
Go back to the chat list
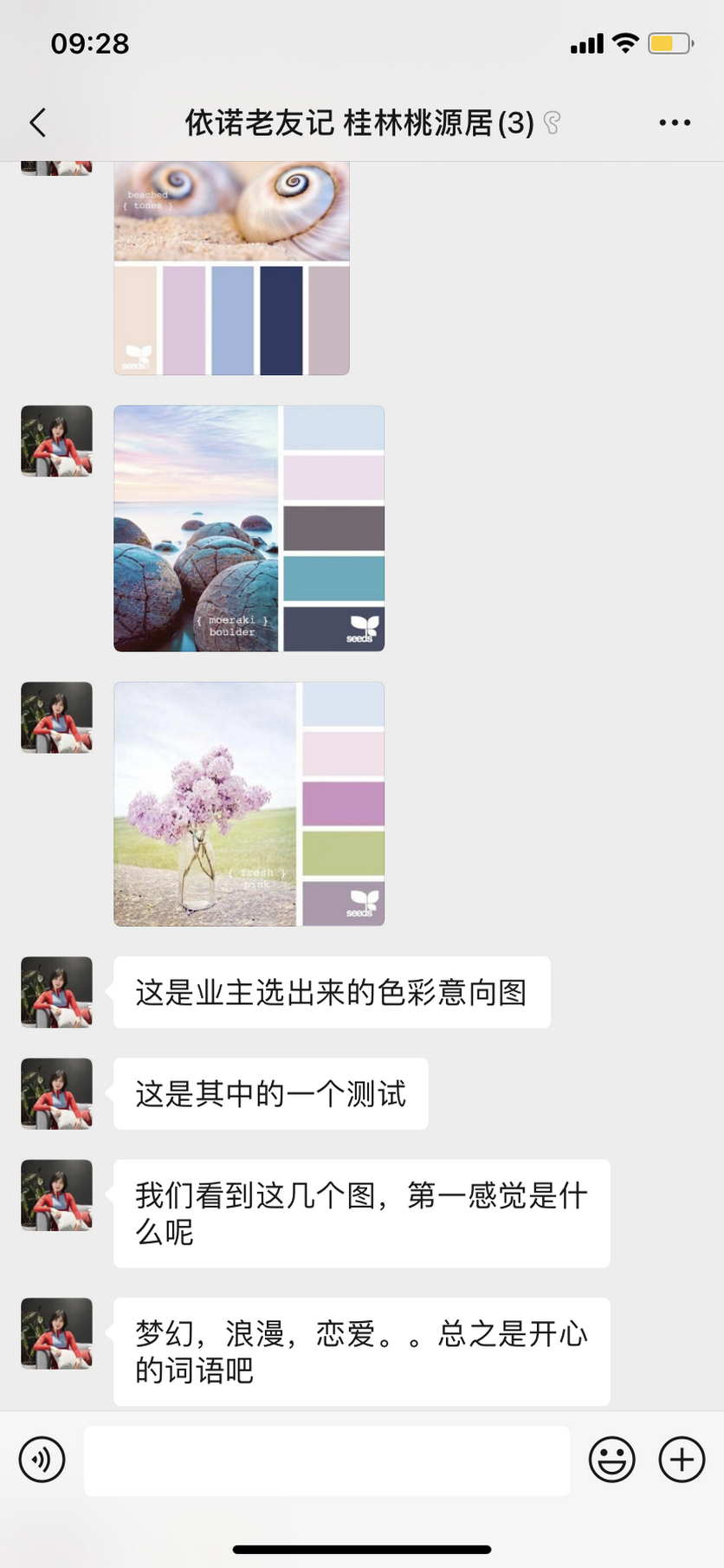click(x=38, y=123)
